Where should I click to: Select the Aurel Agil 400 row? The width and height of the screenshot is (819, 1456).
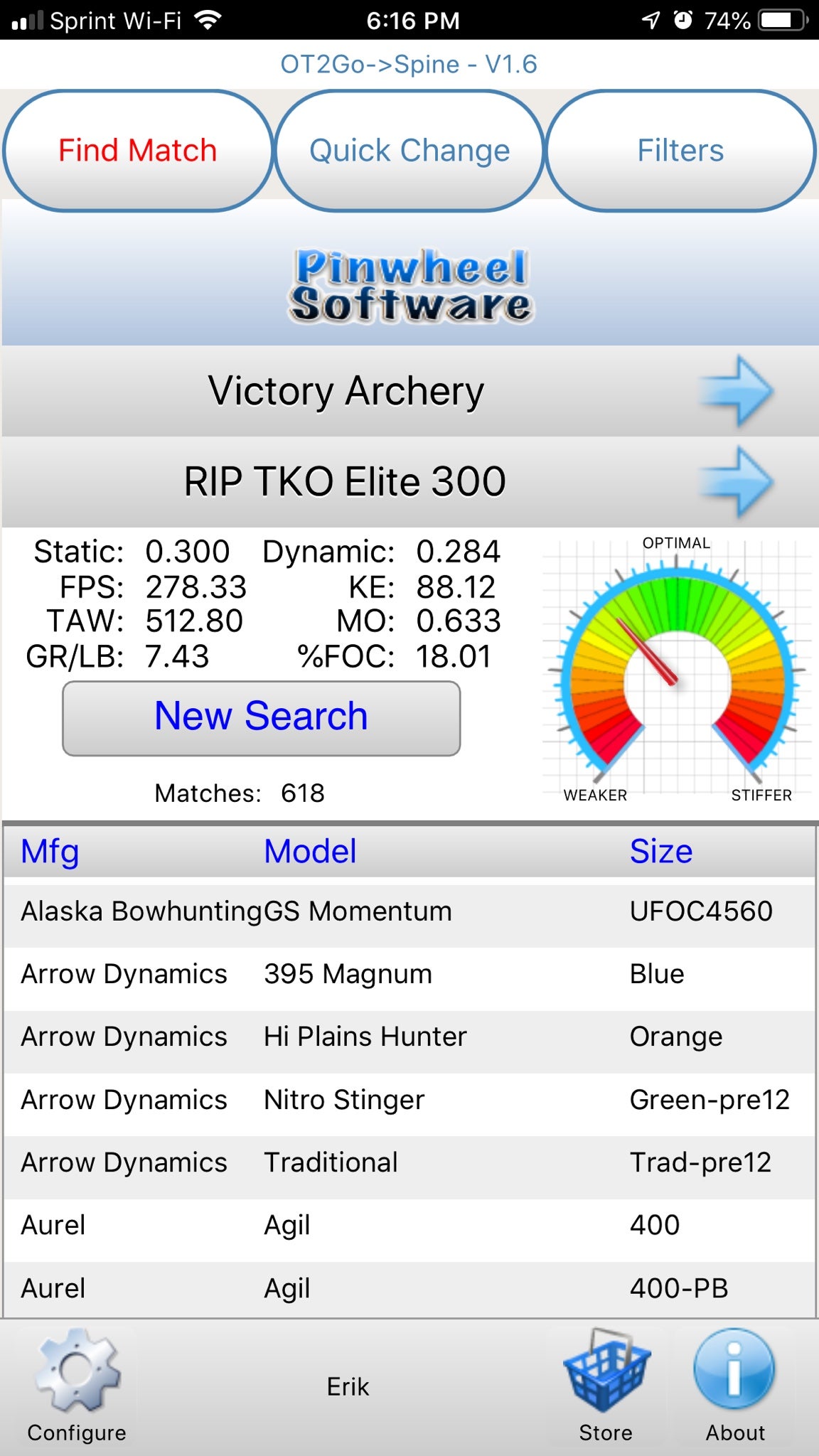click(x=355, y=1225)
